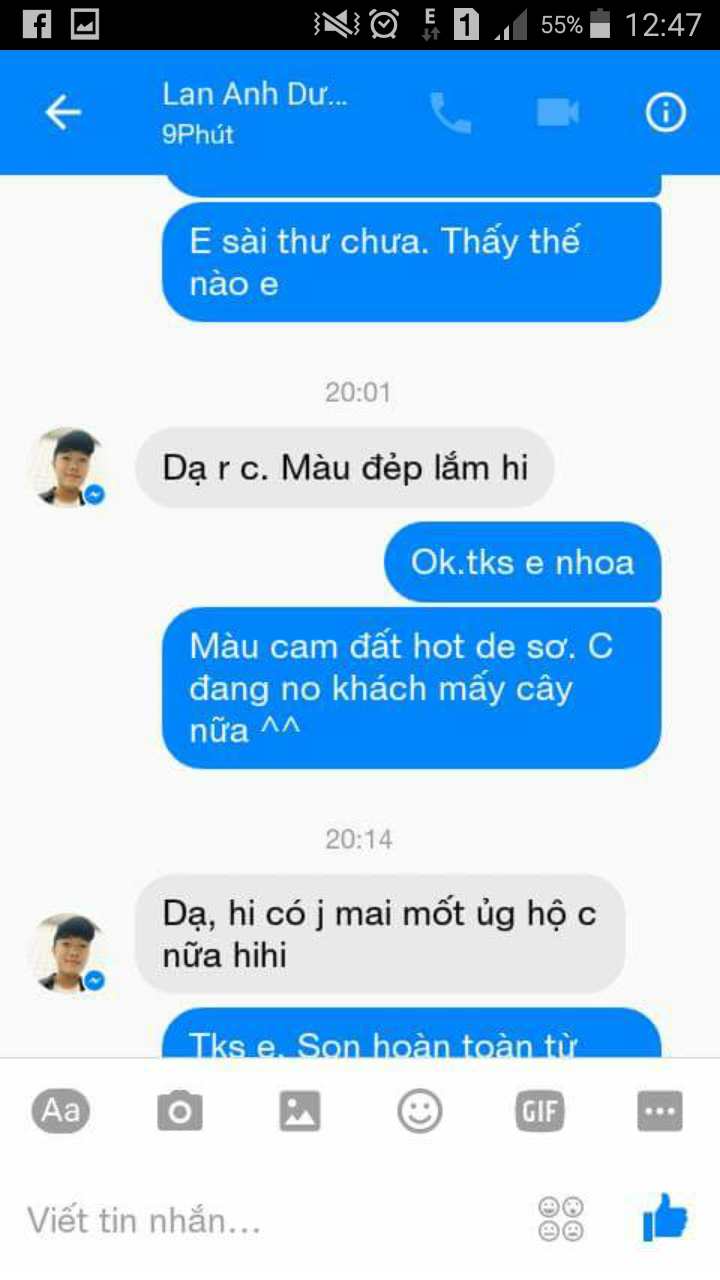720x1280 pixels.
Task: Open the camera to take a photo
Action: coord(180,1111)
